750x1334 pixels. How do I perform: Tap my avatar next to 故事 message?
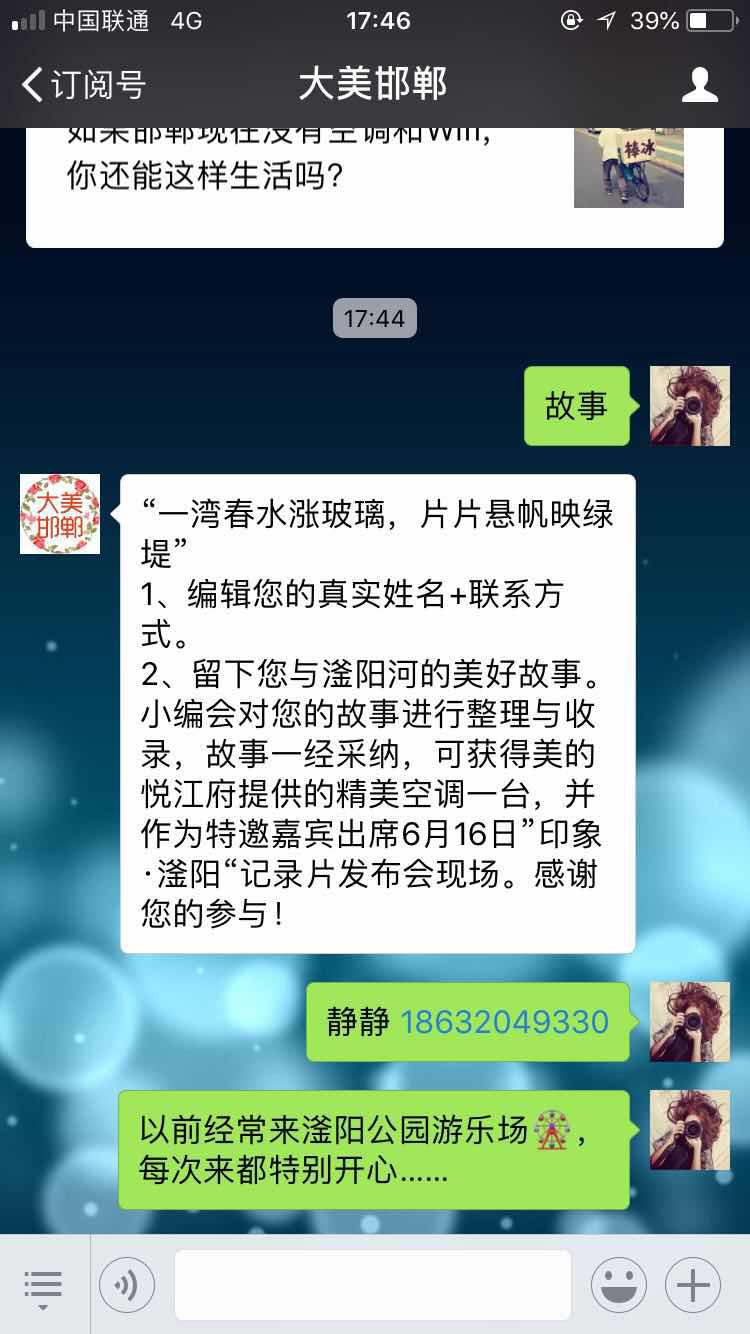(x=689, y=405)
